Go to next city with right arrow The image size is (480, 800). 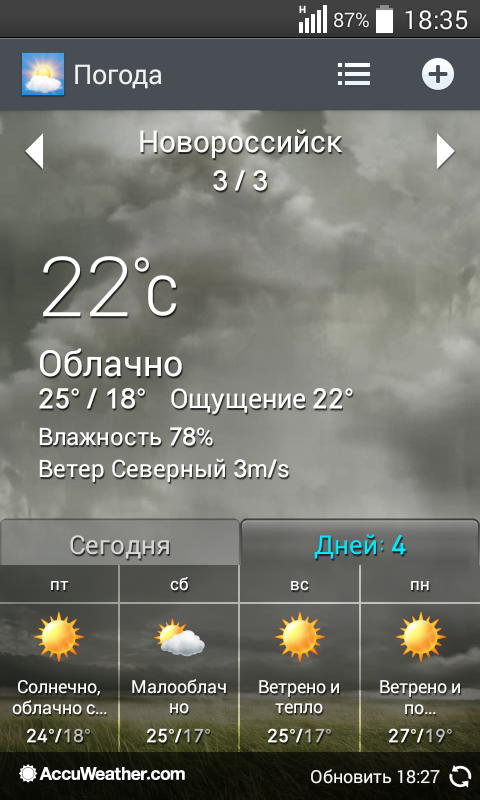pos(445,151)
